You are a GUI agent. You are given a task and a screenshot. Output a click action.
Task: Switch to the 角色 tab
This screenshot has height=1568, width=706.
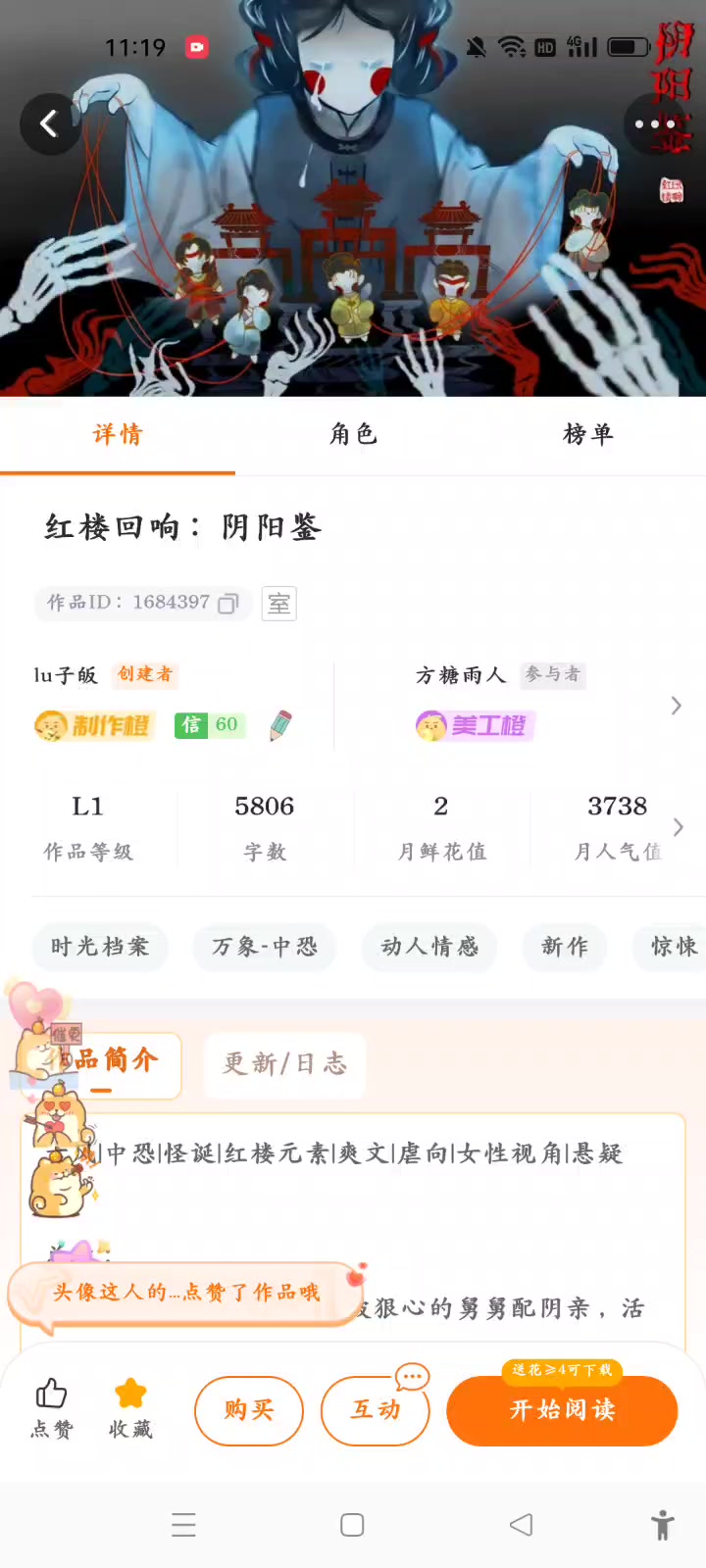(x=353, y=434)
